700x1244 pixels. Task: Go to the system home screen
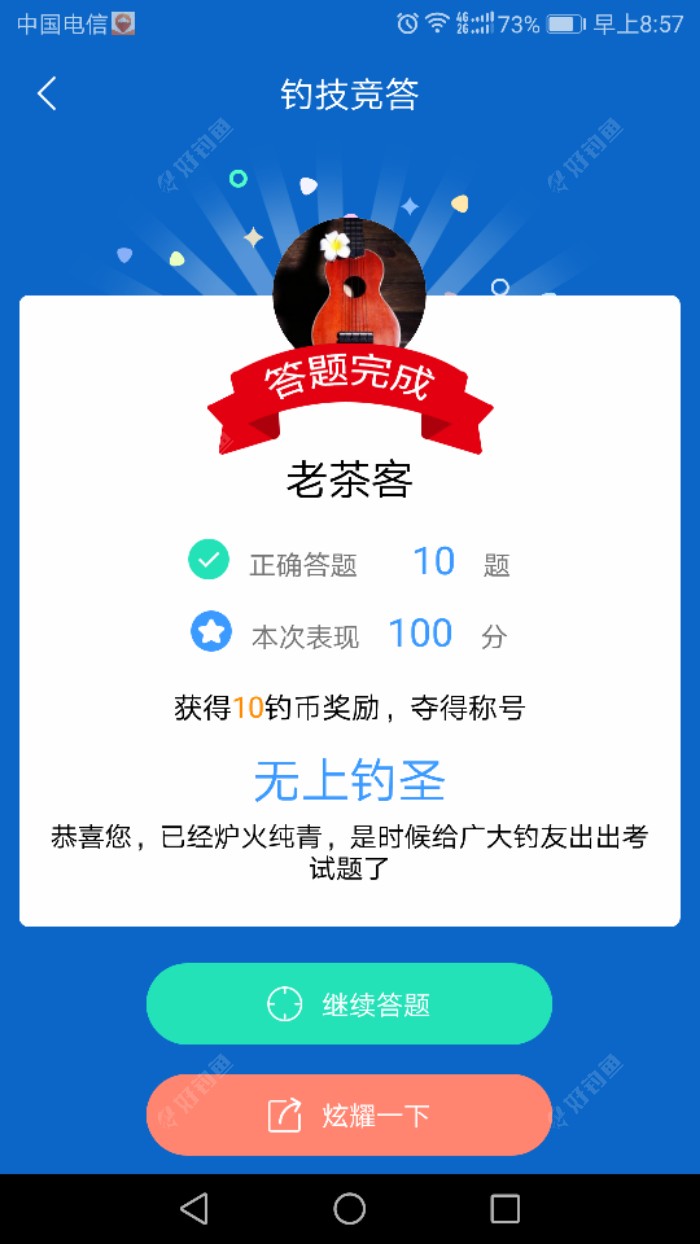tap(349, 1209)
